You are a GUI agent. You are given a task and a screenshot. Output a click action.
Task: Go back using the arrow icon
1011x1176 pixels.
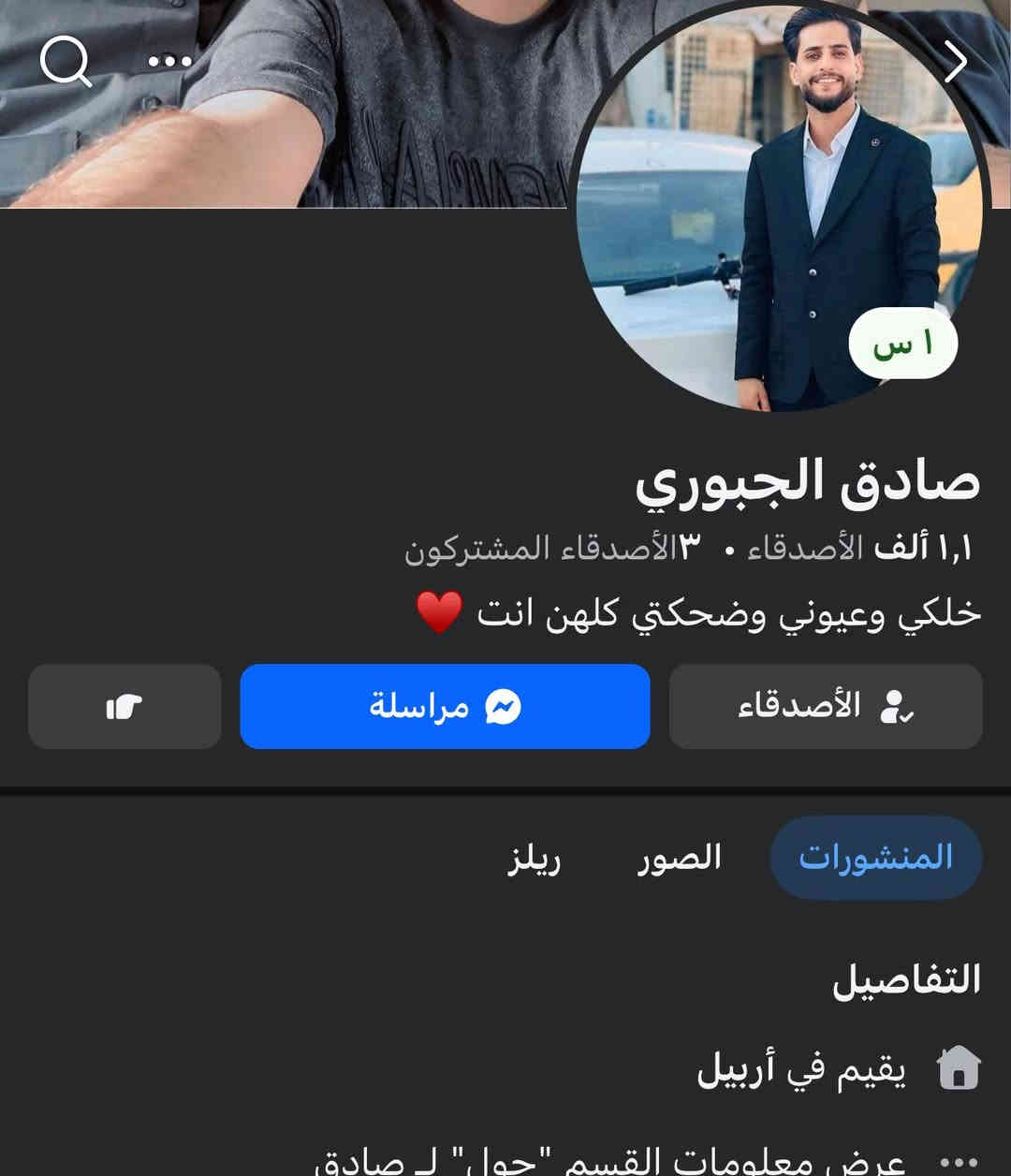(955, 62)
